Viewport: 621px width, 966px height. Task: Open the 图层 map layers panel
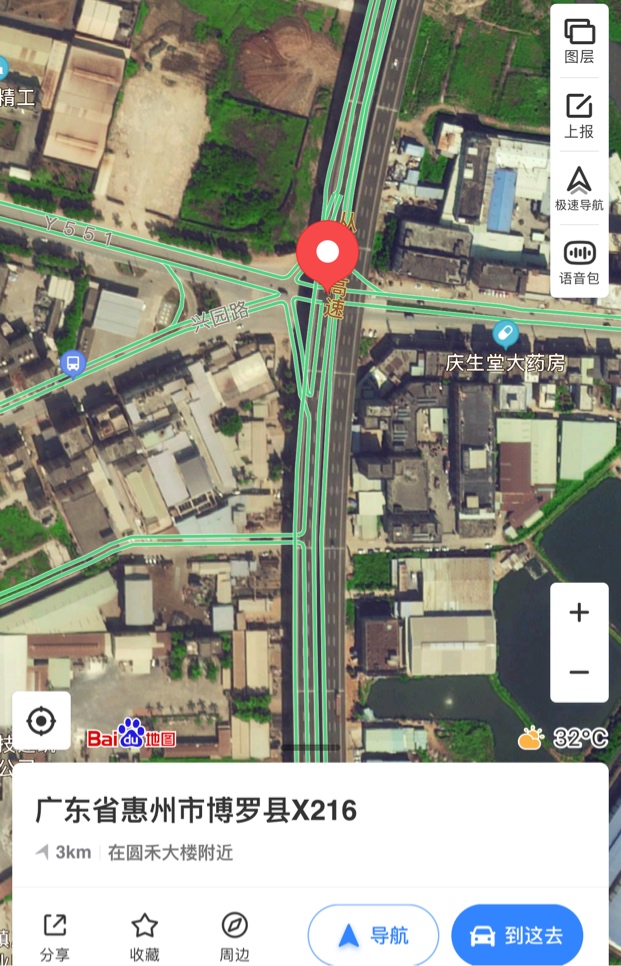point(579,41)
